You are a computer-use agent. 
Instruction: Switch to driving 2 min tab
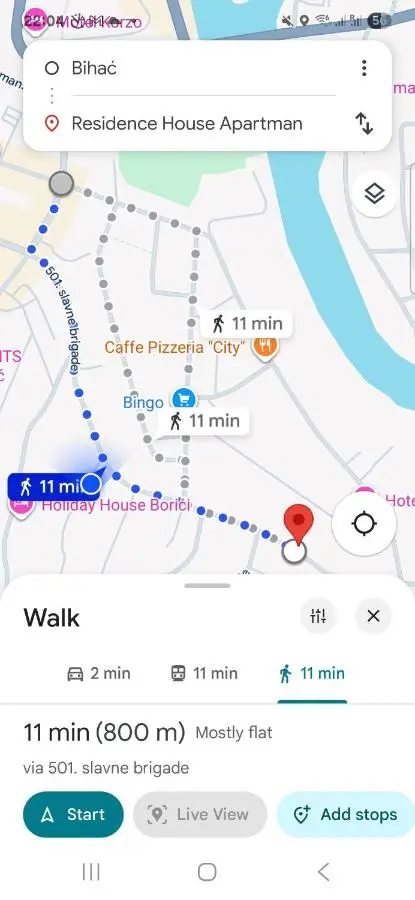coord(99,673)
